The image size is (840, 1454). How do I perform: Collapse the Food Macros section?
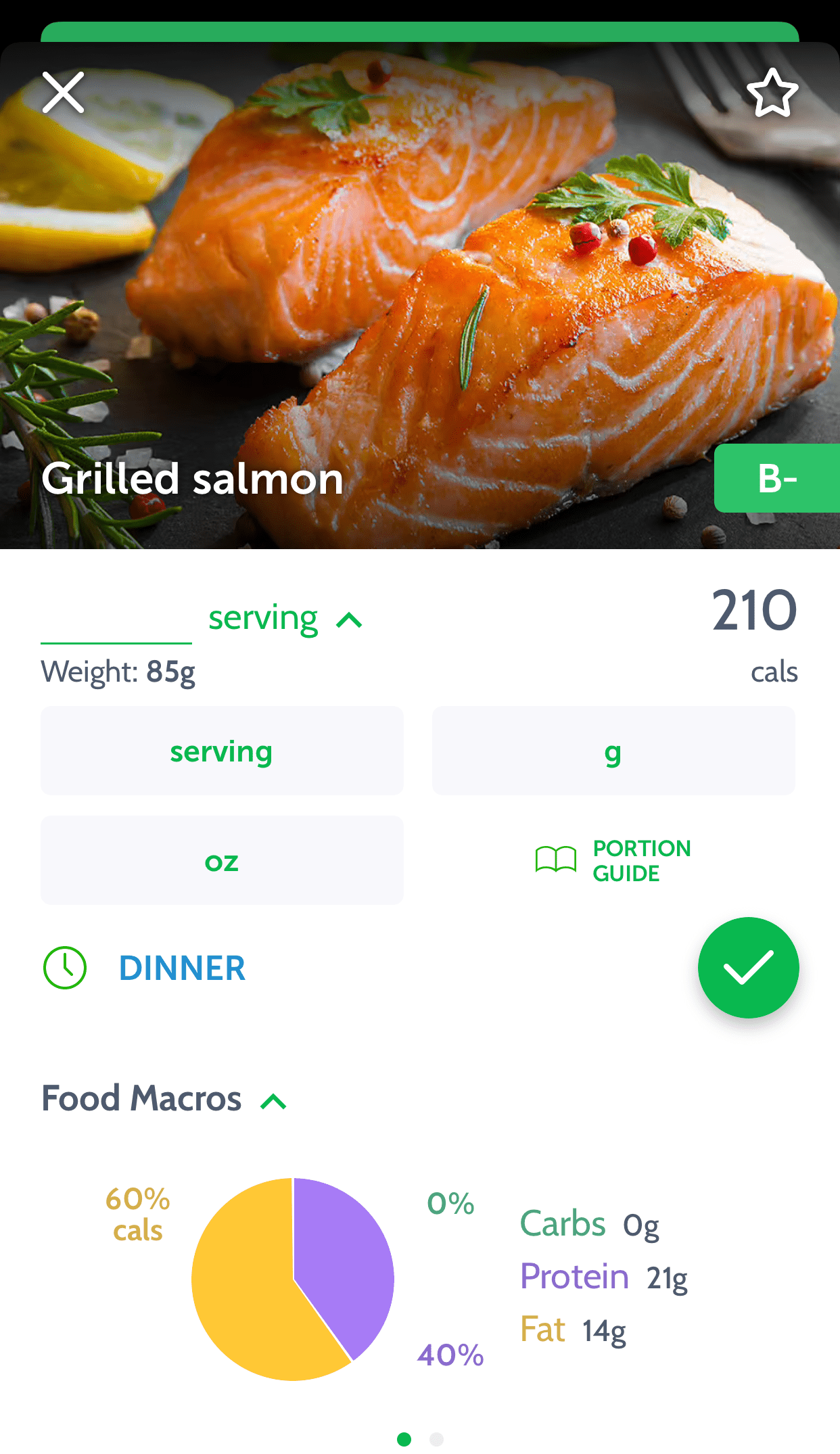tap(273, 1102)
